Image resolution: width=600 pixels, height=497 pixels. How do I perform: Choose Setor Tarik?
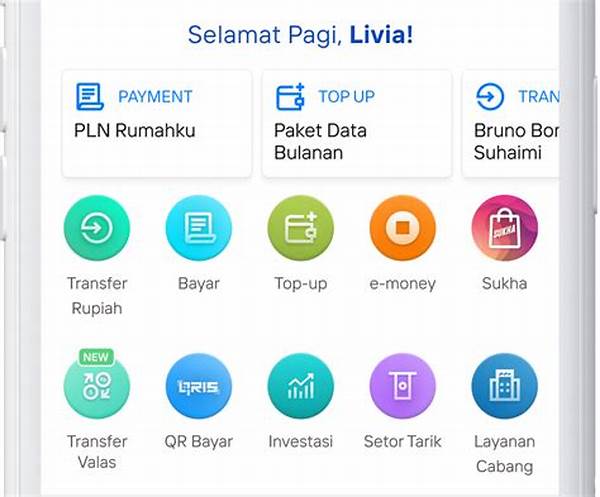click(402, 387)
